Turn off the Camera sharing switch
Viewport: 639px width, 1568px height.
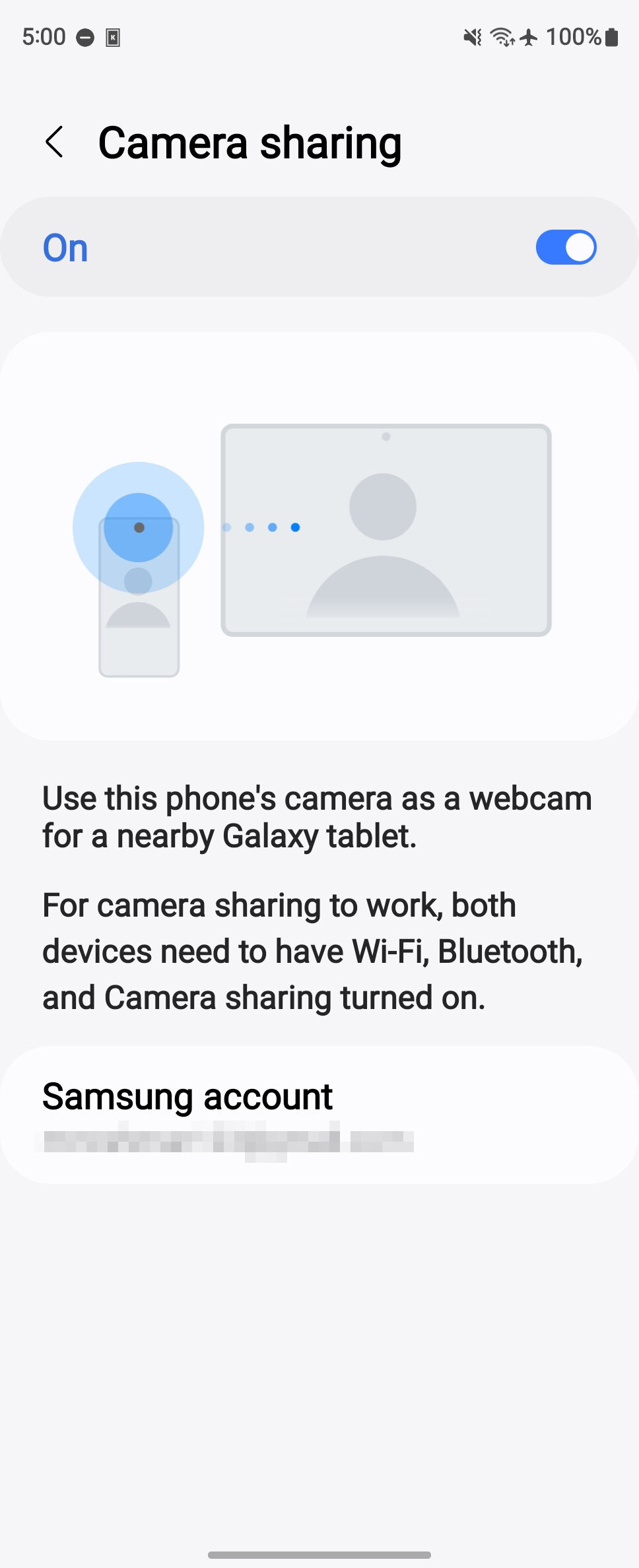pos(566,247)
